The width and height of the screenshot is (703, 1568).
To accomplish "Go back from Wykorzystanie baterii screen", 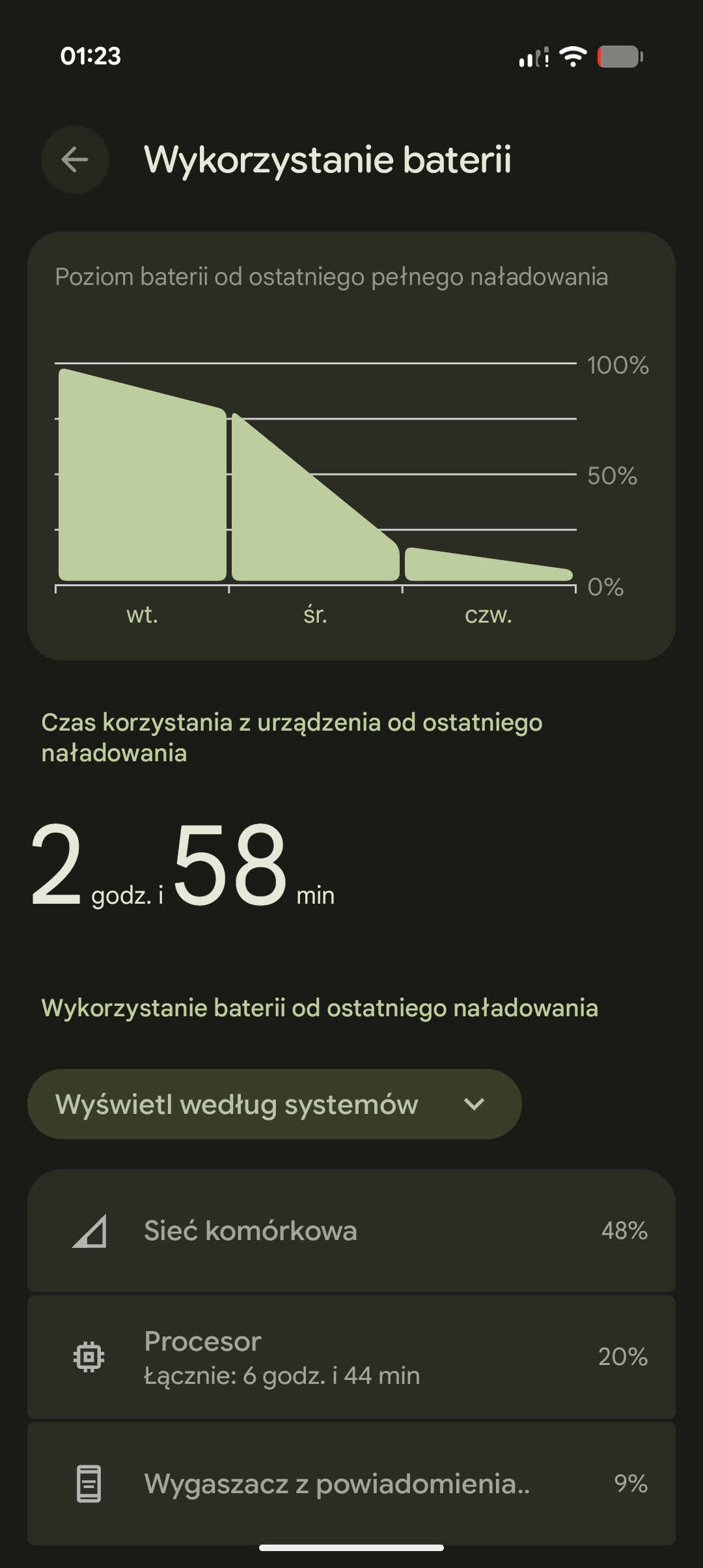I will point(75,159).
